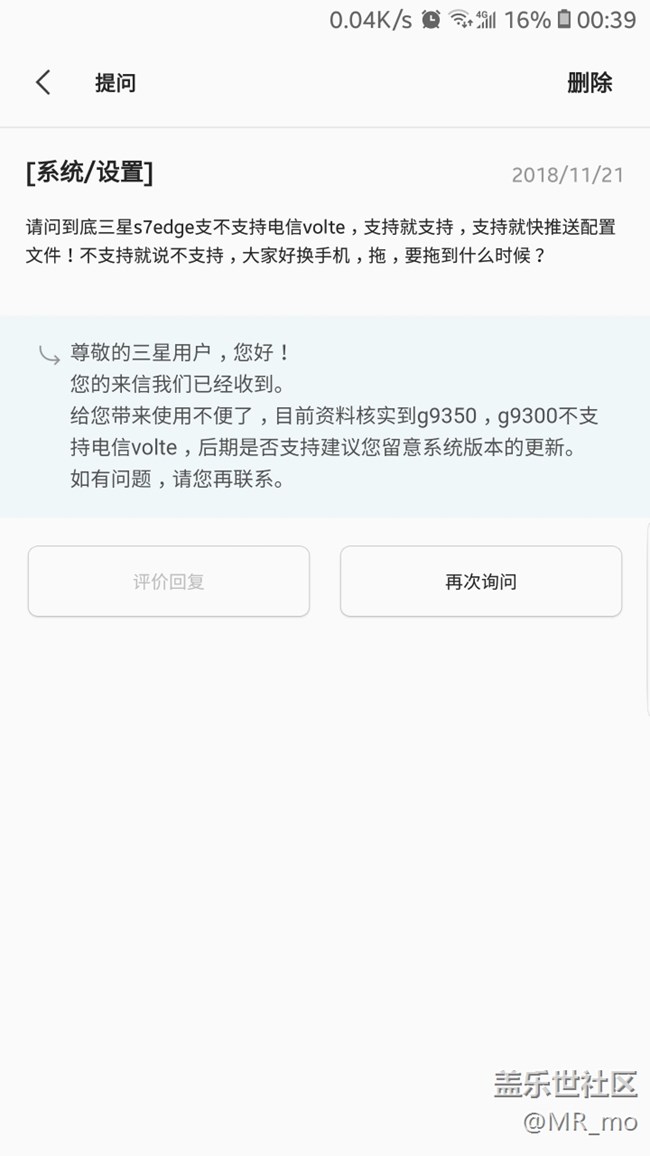Tap the 评价回复 button
This screenshot has height=1156, width=650.
[169, 581]
